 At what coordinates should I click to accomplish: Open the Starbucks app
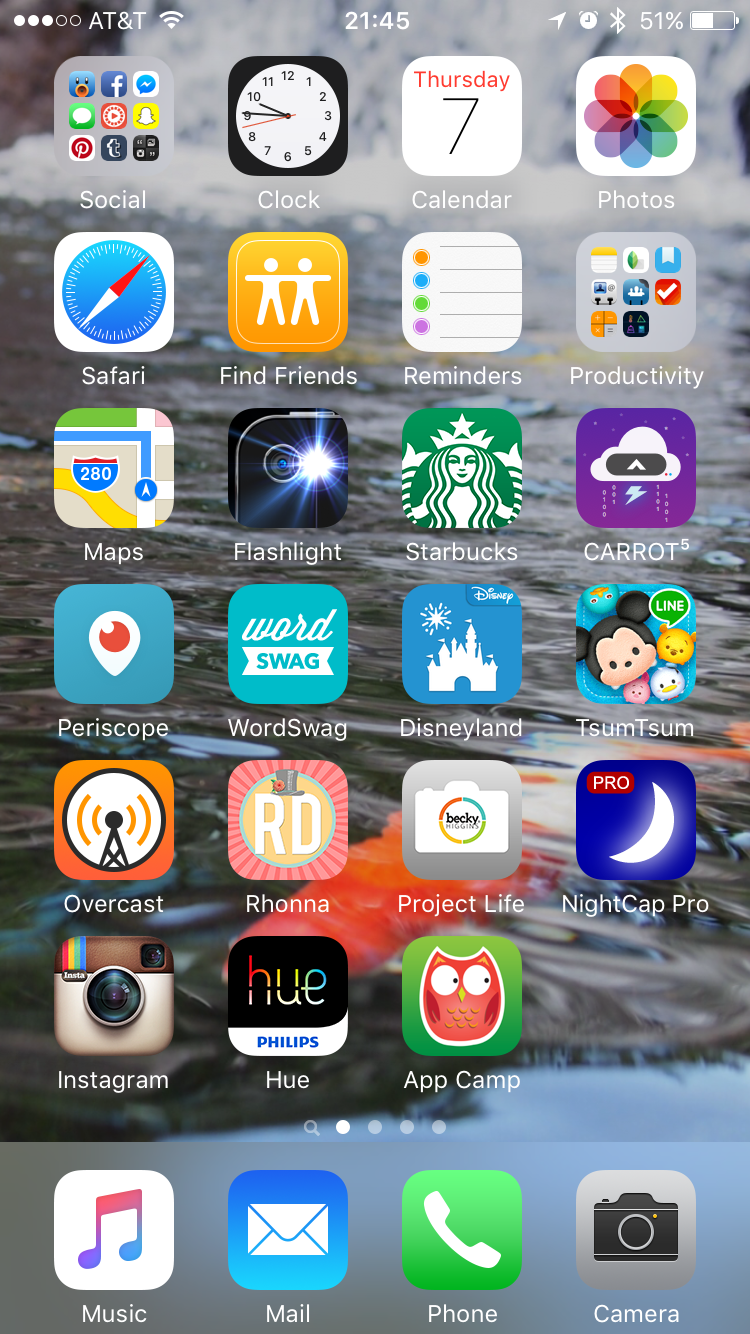(462, 468)
